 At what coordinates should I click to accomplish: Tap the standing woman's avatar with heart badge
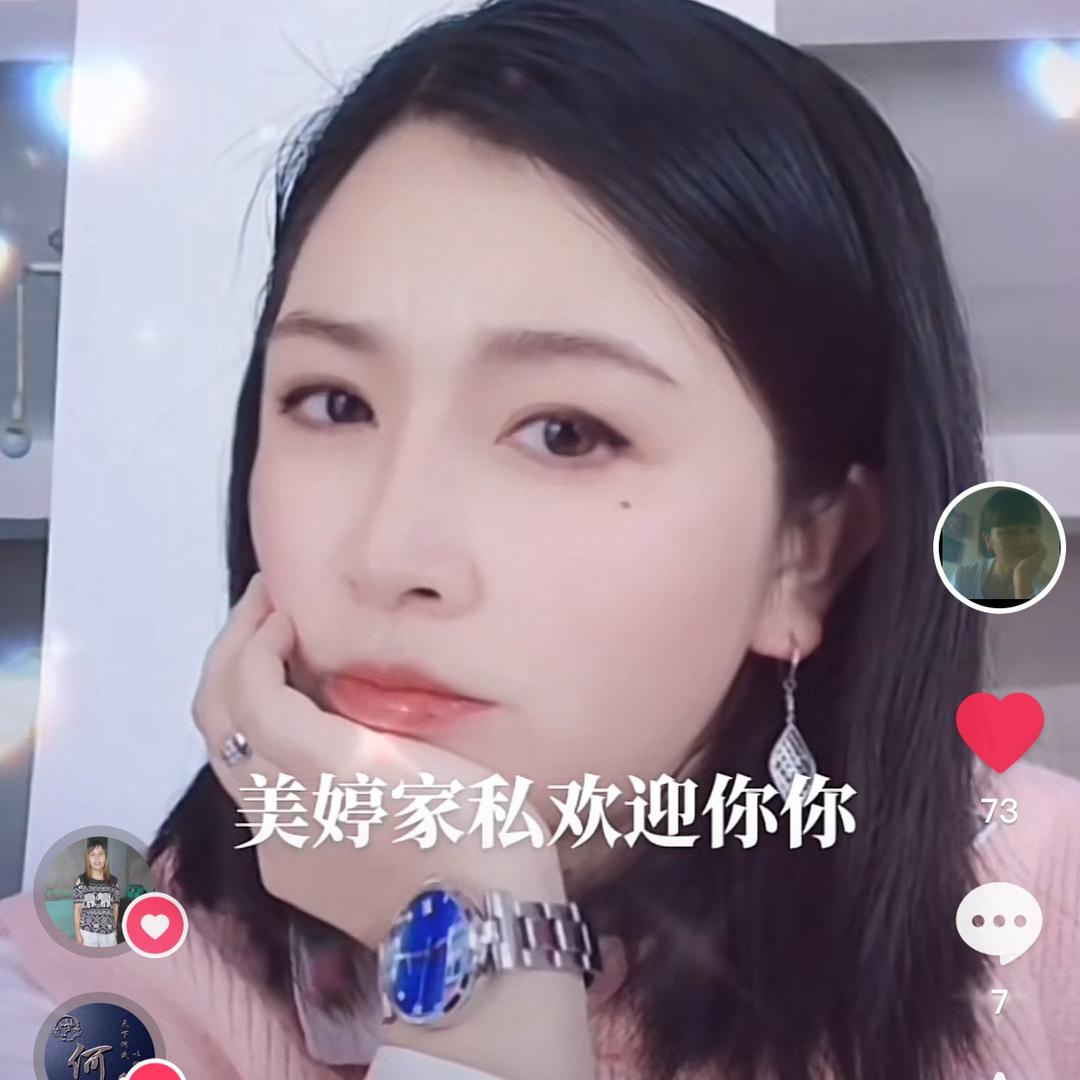97,891
